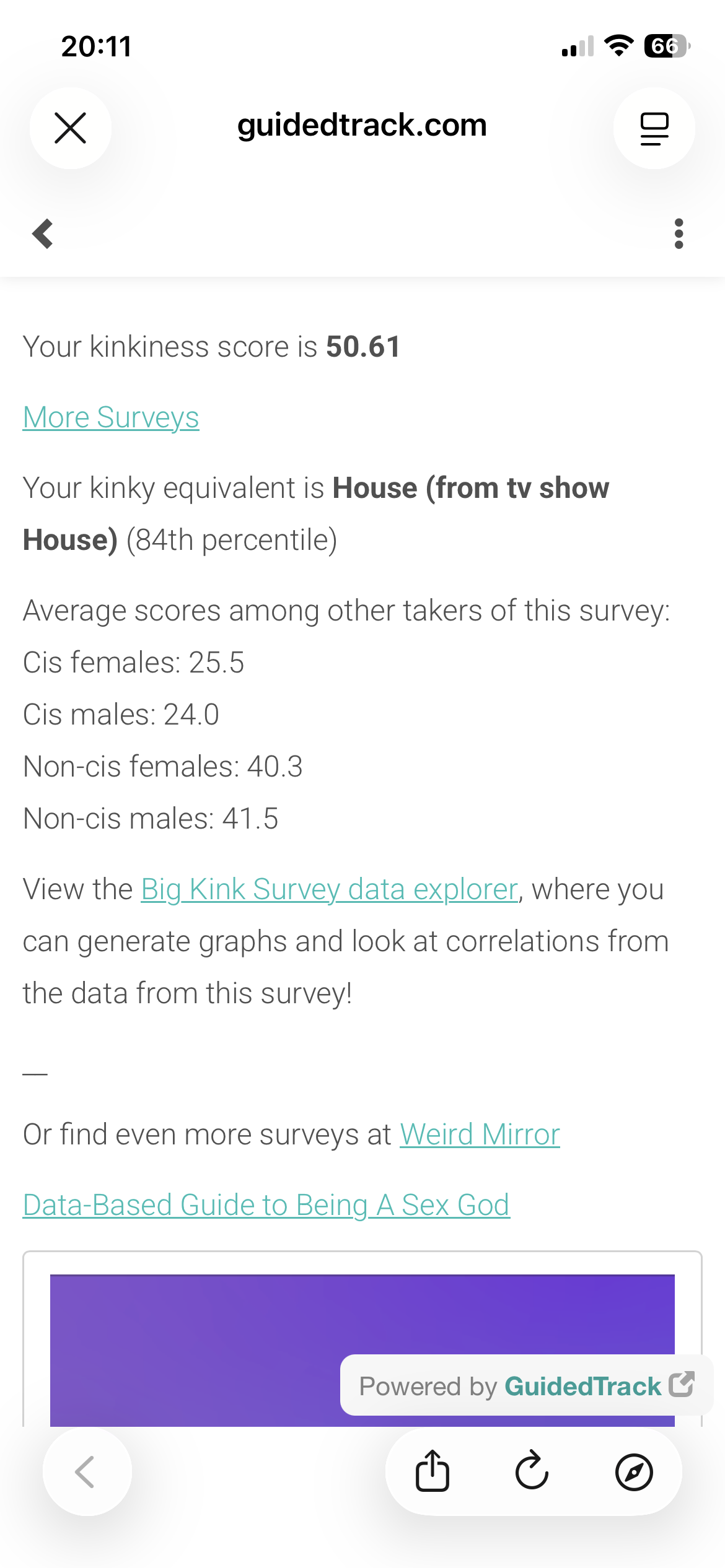The image size is (725, 1568).
Task: Go to the previous page in browser
Action: (x=87, y=1471)
